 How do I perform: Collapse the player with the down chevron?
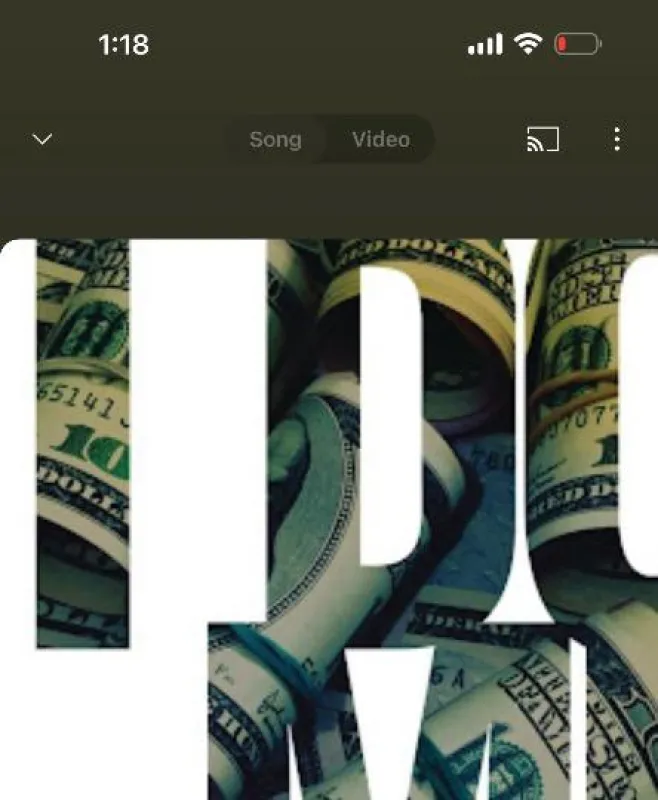pyautogui.click(x=42, y=140)
